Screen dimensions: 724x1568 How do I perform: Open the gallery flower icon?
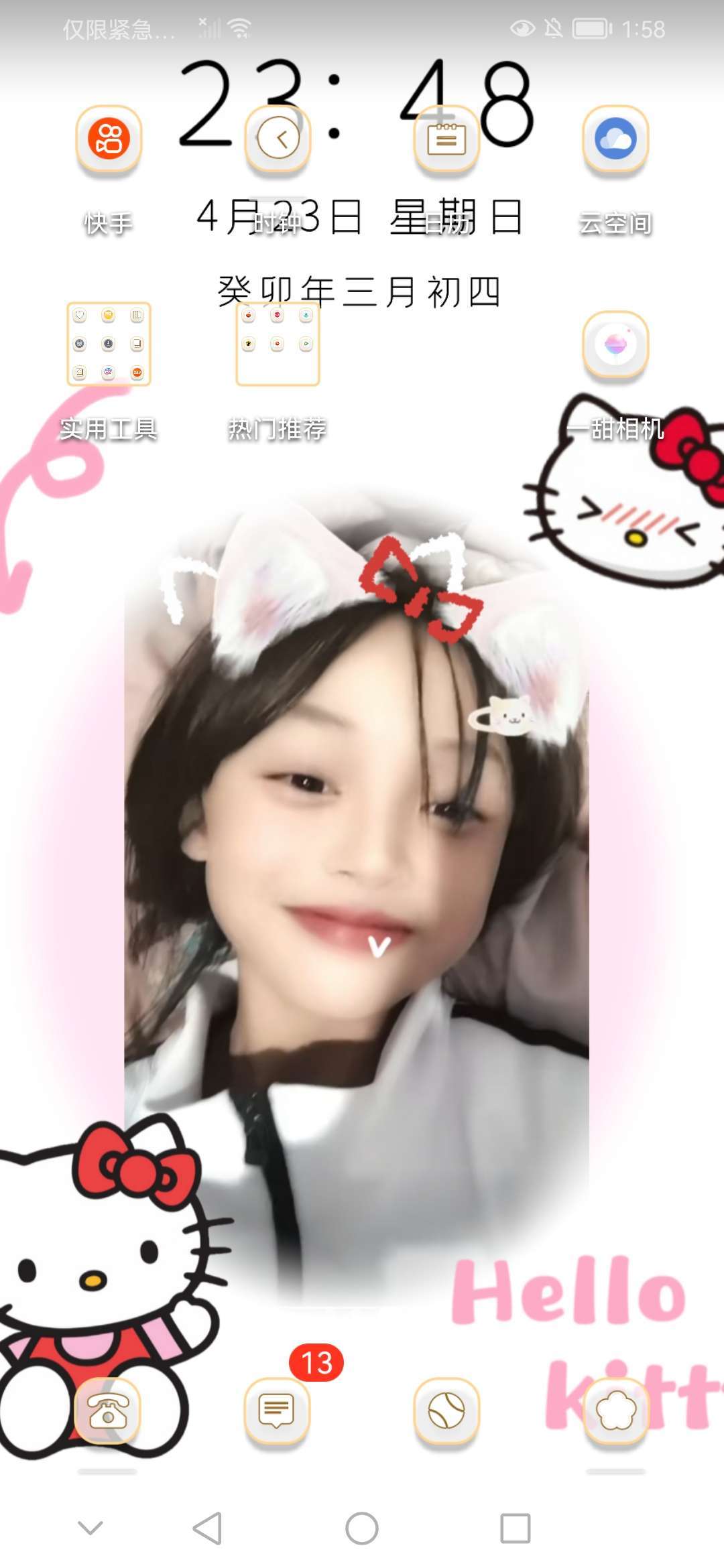[615, 1411]
